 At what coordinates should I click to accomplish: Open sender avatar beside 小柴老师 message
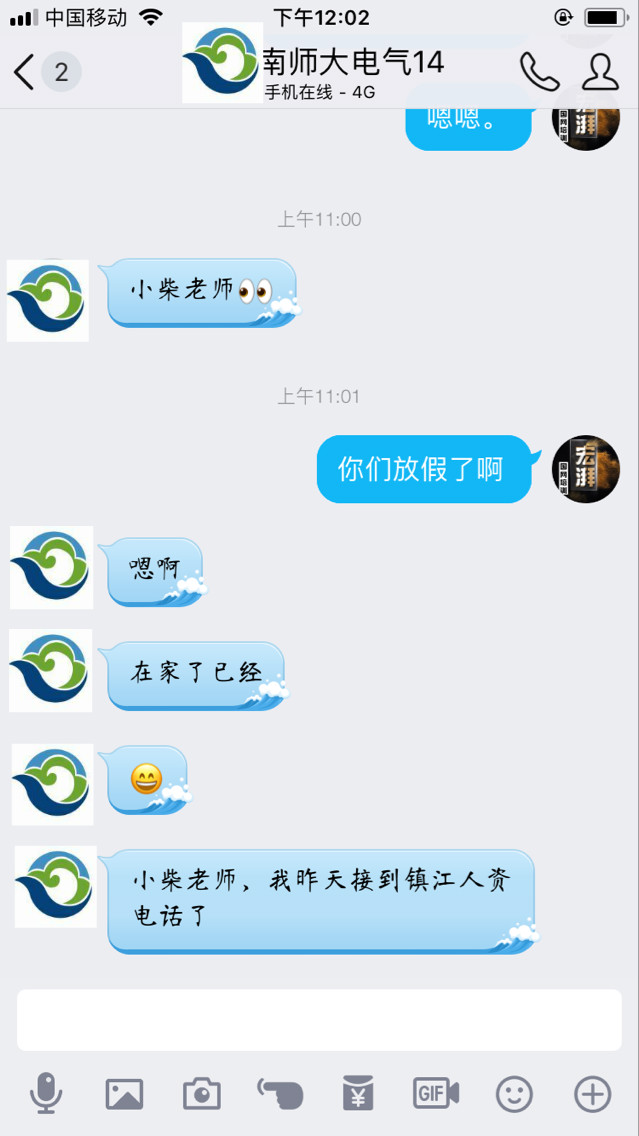[x=48, y=300]
